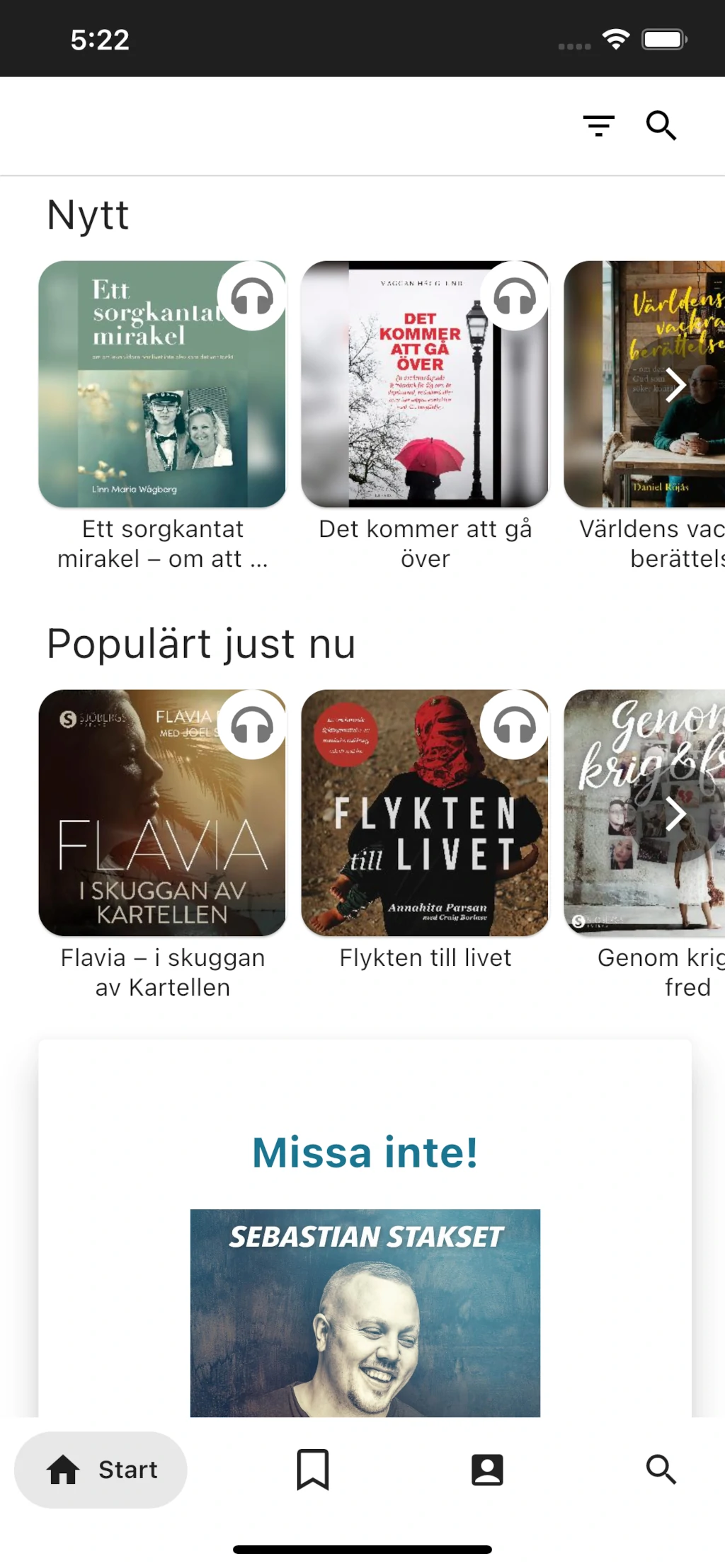
Task: Switch to the bookmarks tab
Action: 312,1470
